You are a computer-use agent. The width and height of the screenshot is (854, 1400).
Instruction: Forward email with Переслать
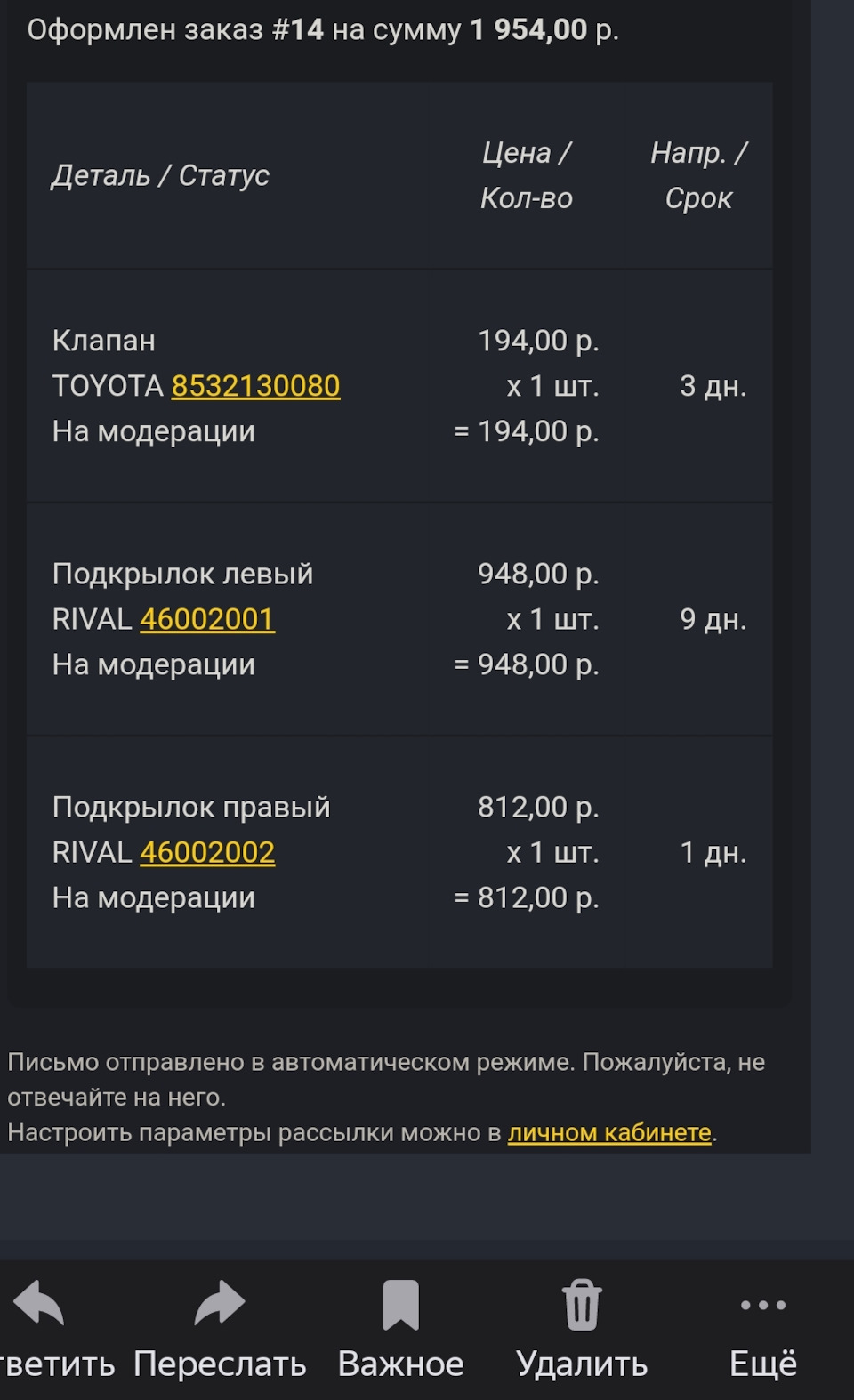point(220,1327)
